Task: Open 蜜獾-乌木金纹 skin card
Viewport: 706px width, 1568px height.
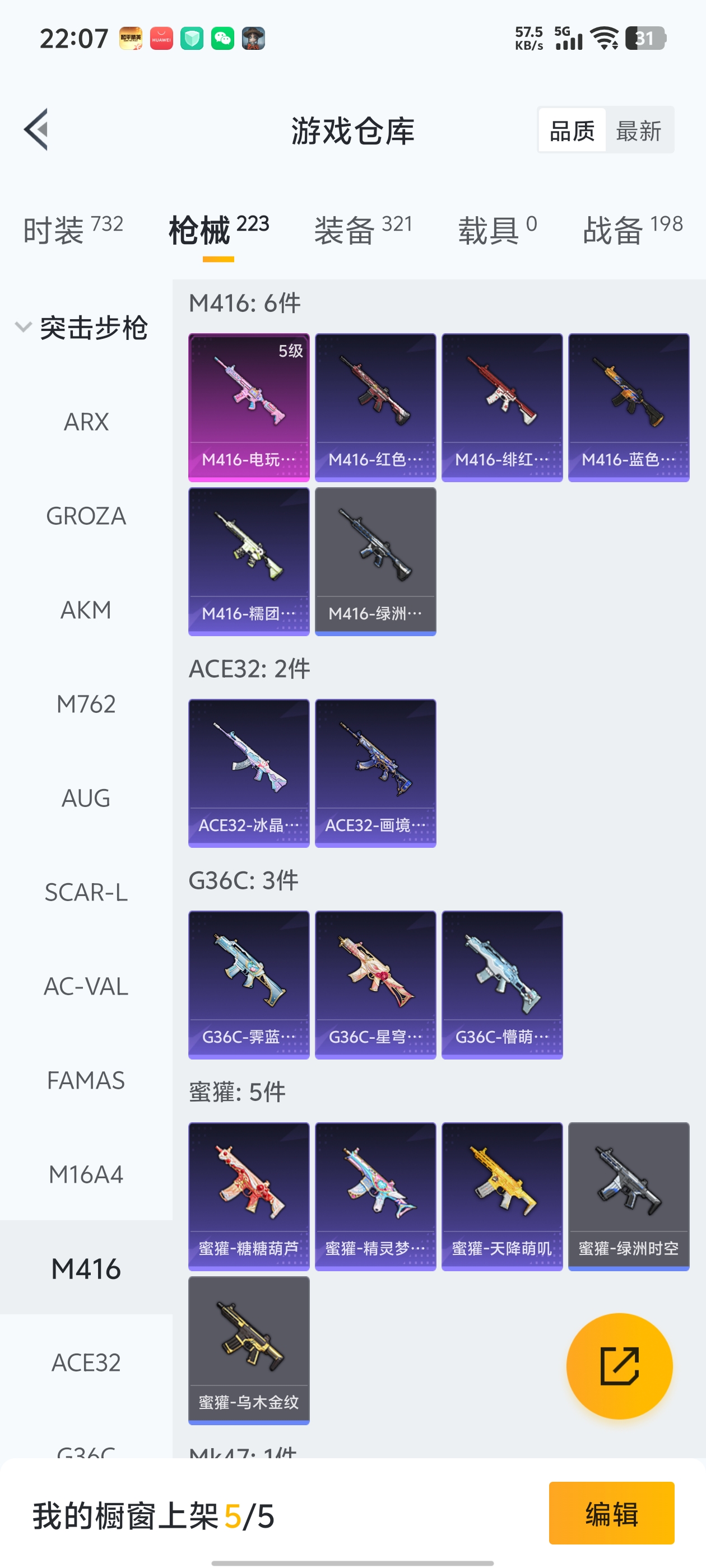Action: 249,1350
